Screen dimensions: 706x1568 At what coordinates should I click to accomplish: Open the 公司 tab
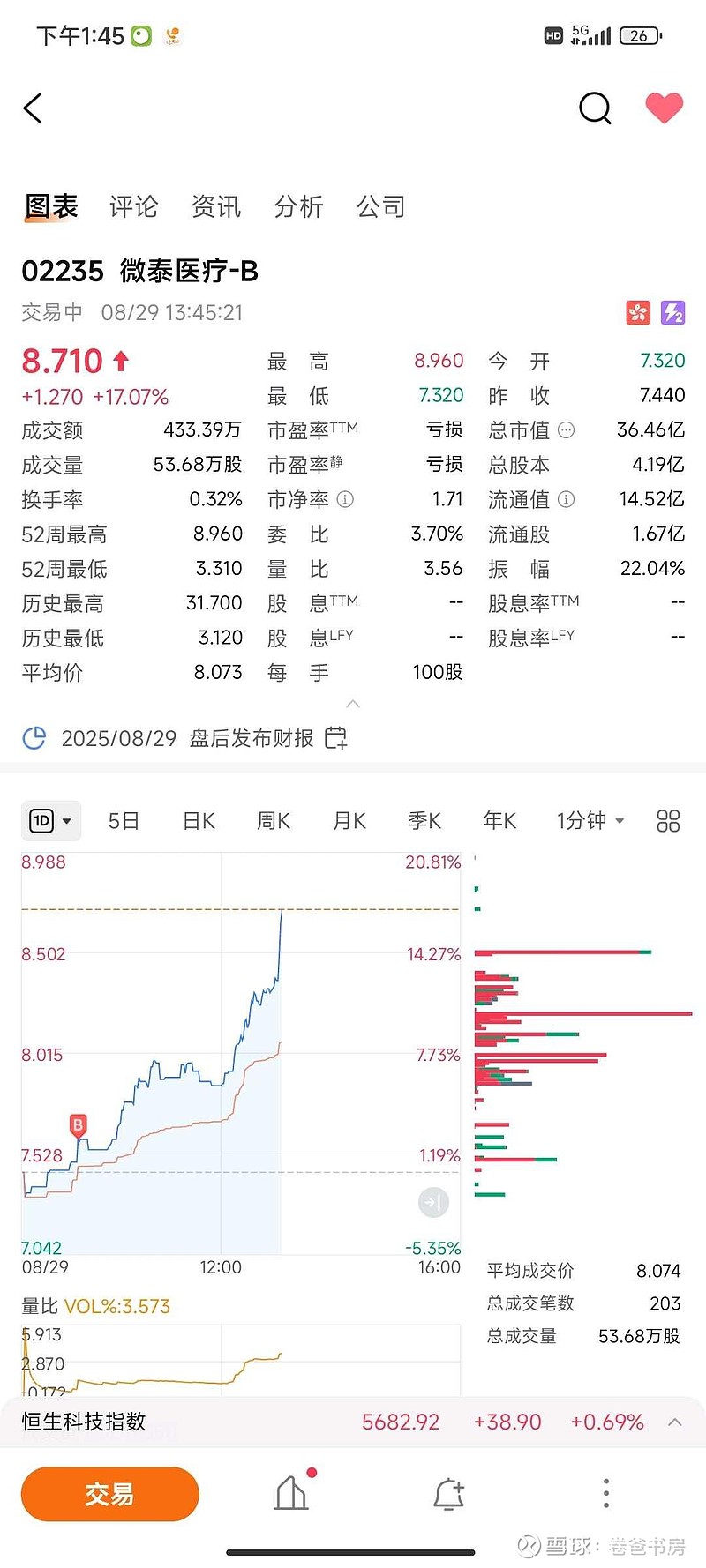point(381,206)
